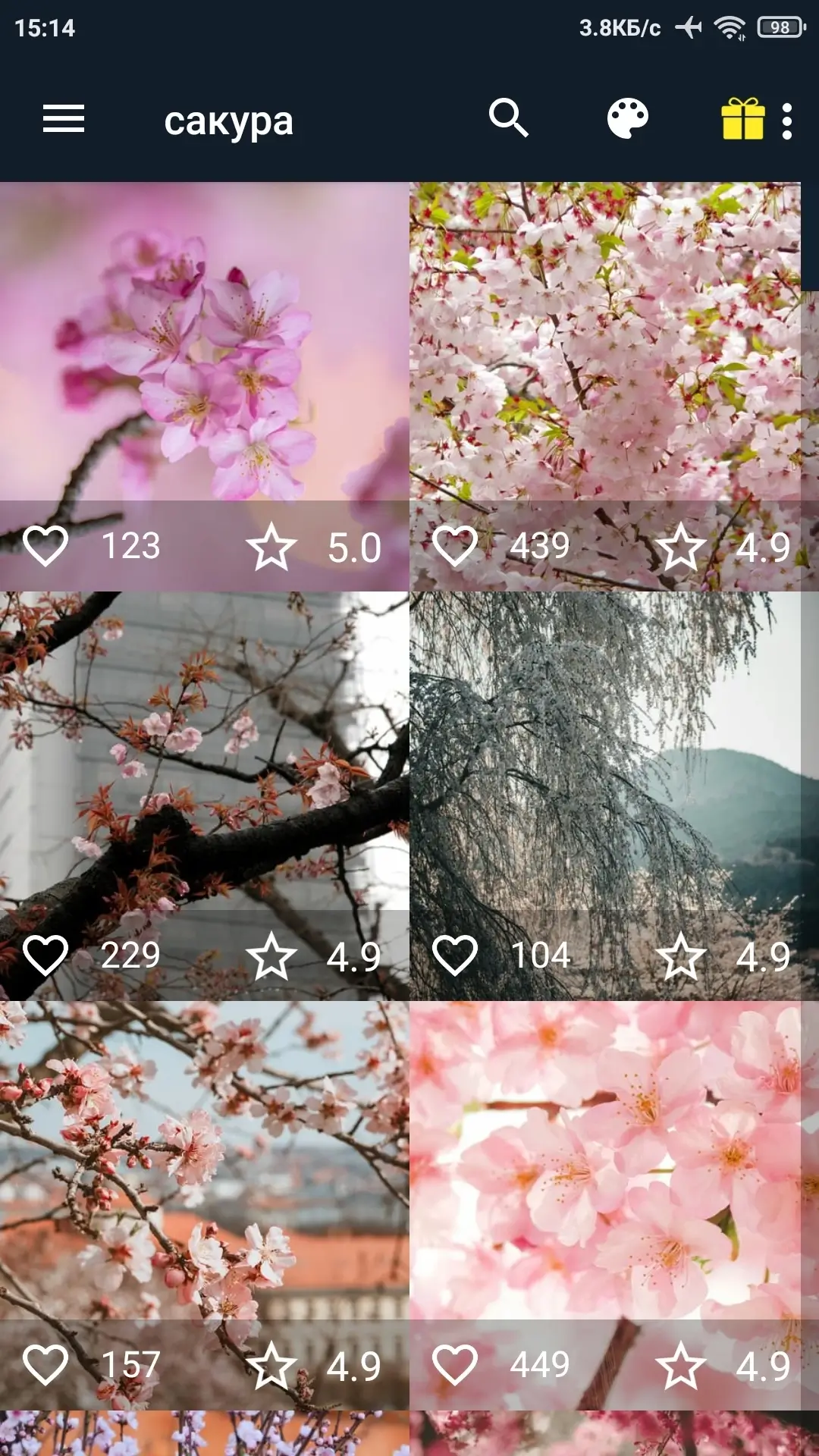Open the color palette filter

coord(628,119)
